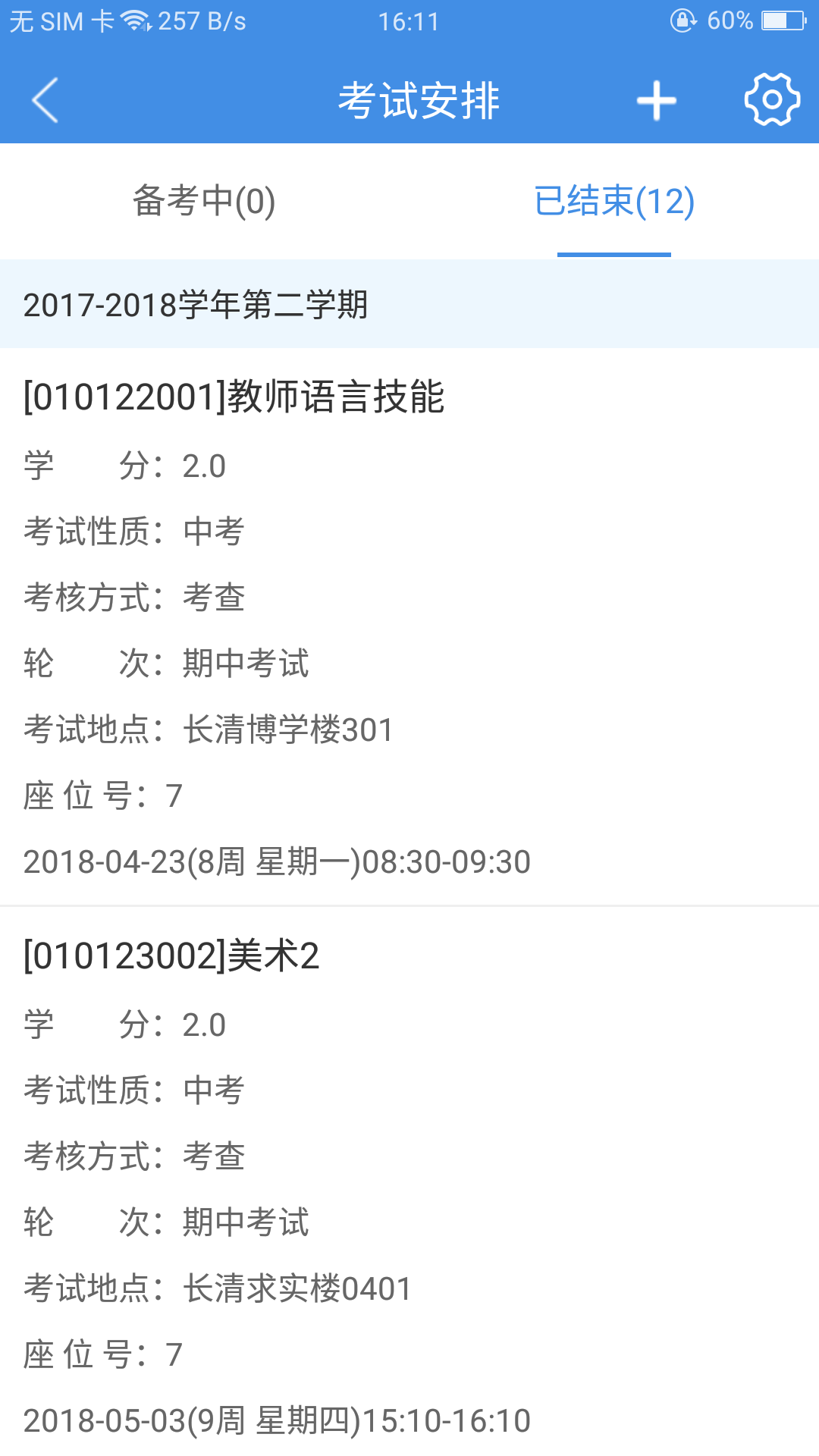
Task: Open settings via the gear icon
Action: click(x=771, y=99)
